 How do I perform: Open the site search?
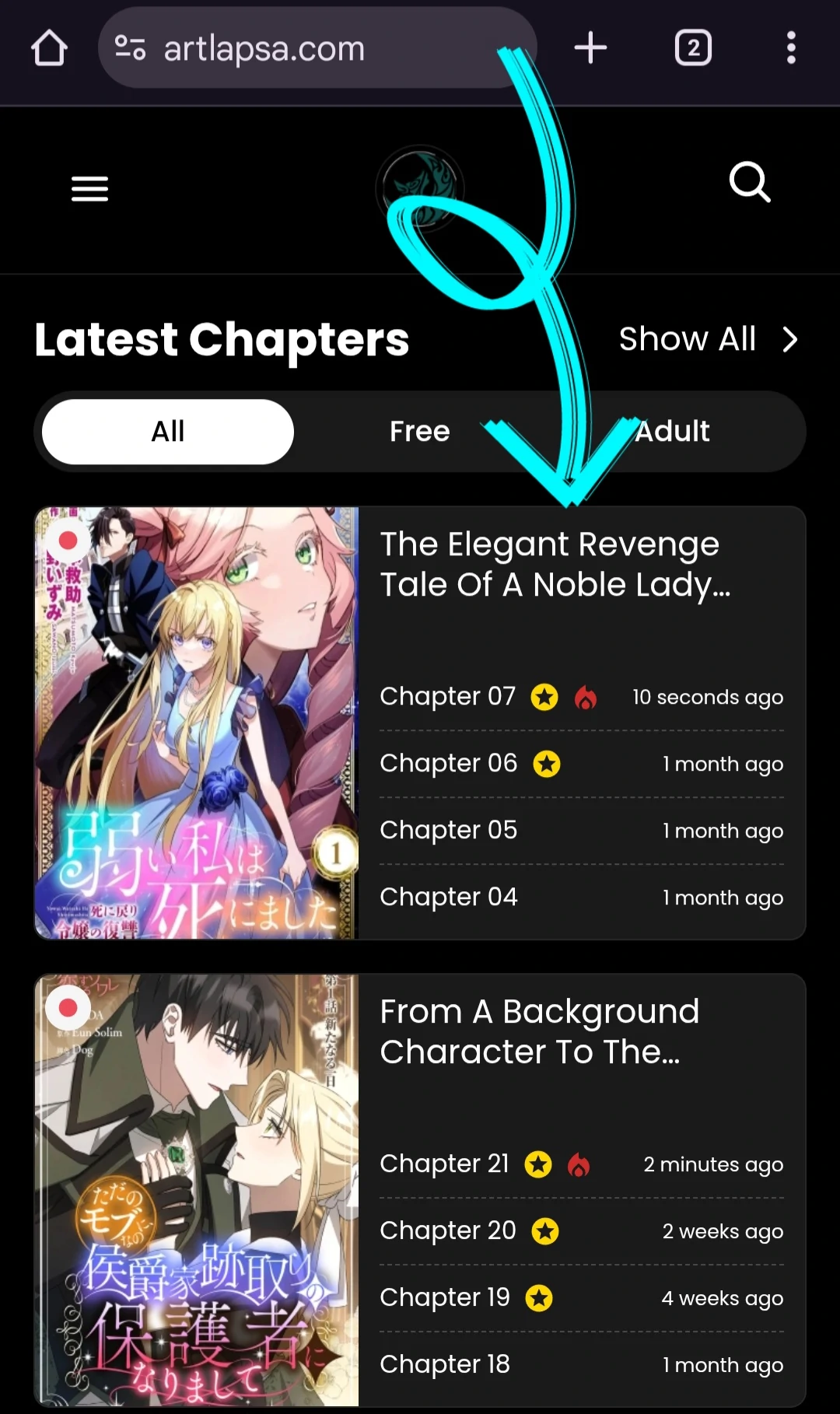(750, 184)
